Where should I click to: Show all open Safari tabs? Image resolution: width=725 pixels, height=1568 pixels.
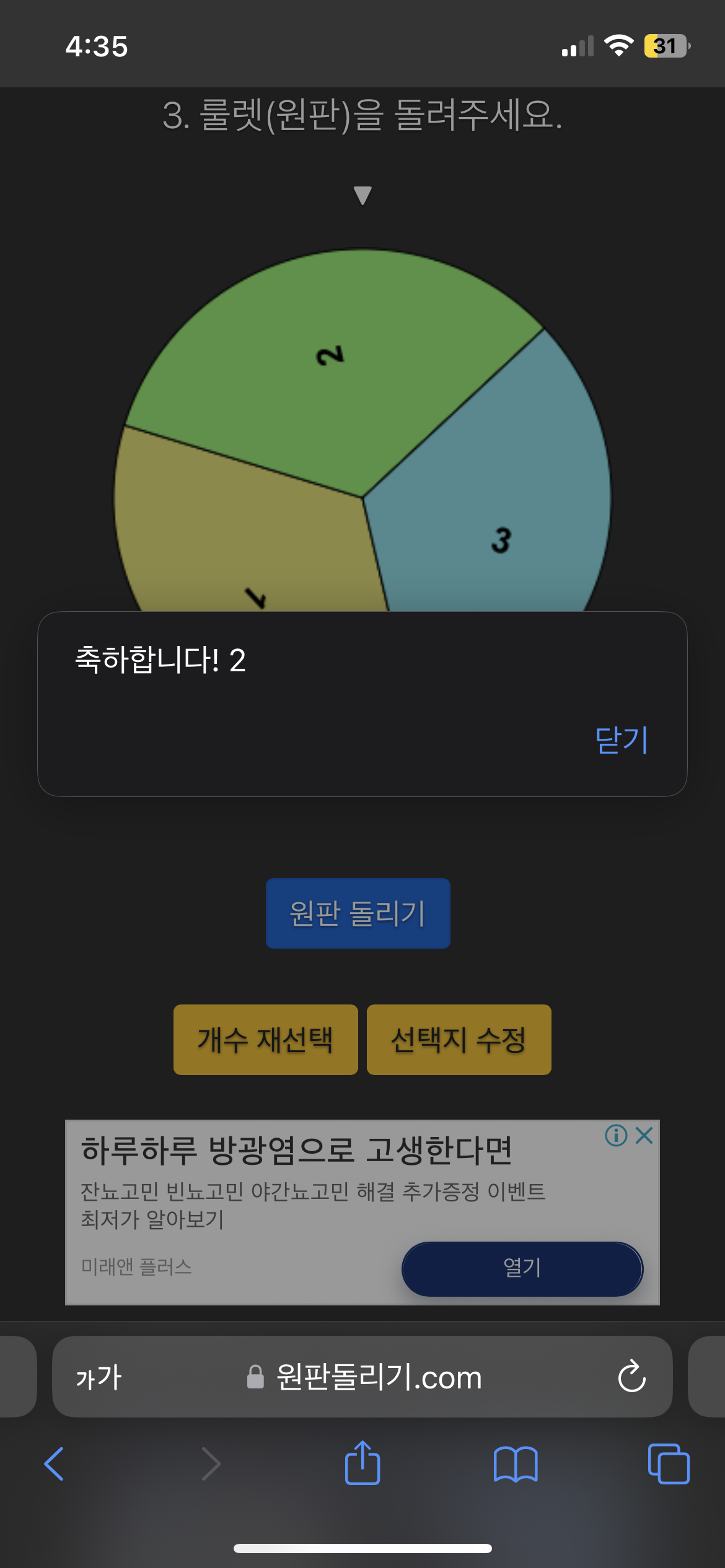[x=668, y=1464]
